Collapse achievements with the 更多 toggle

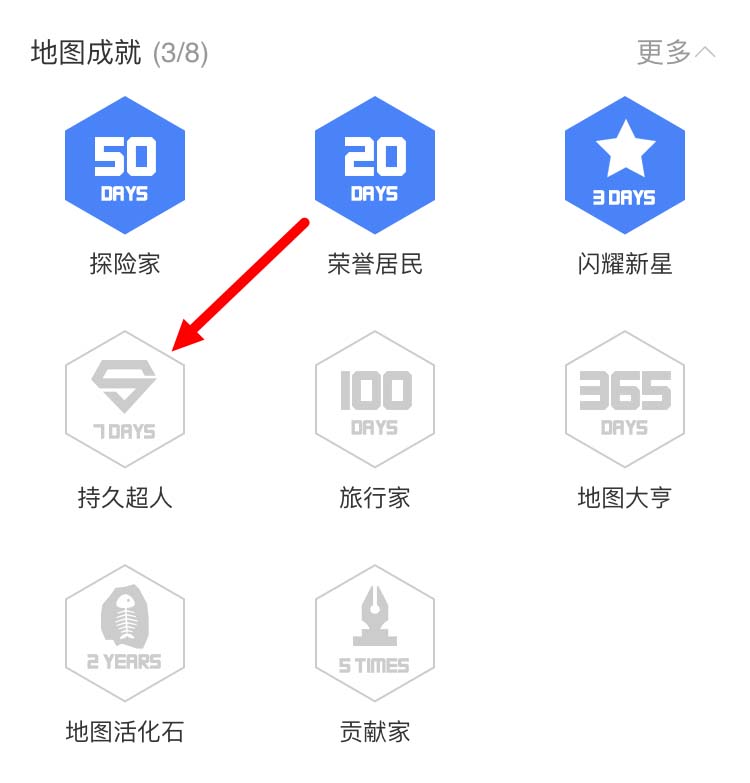click(x=676, y=52)
